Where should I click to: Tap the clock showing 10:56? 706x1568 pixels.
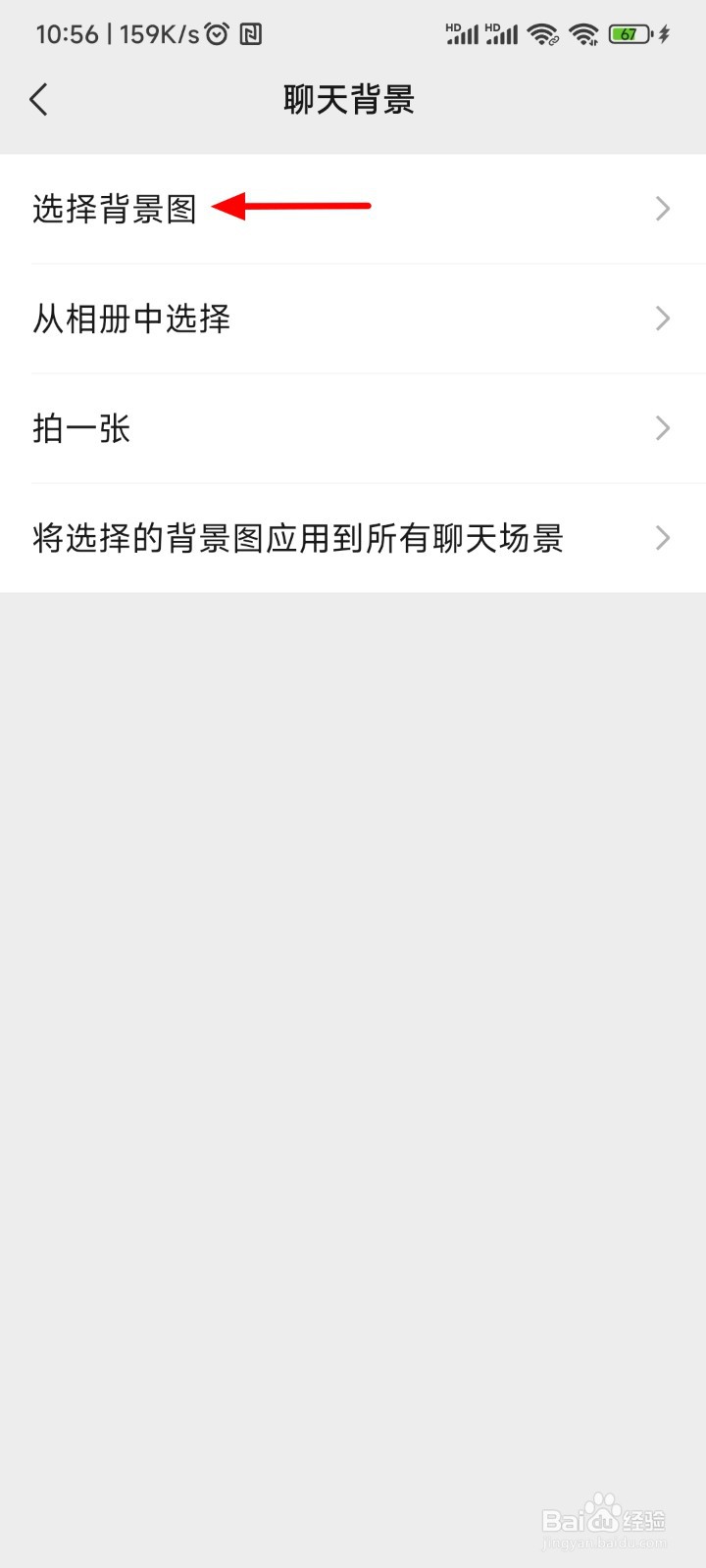click(67, 34)
